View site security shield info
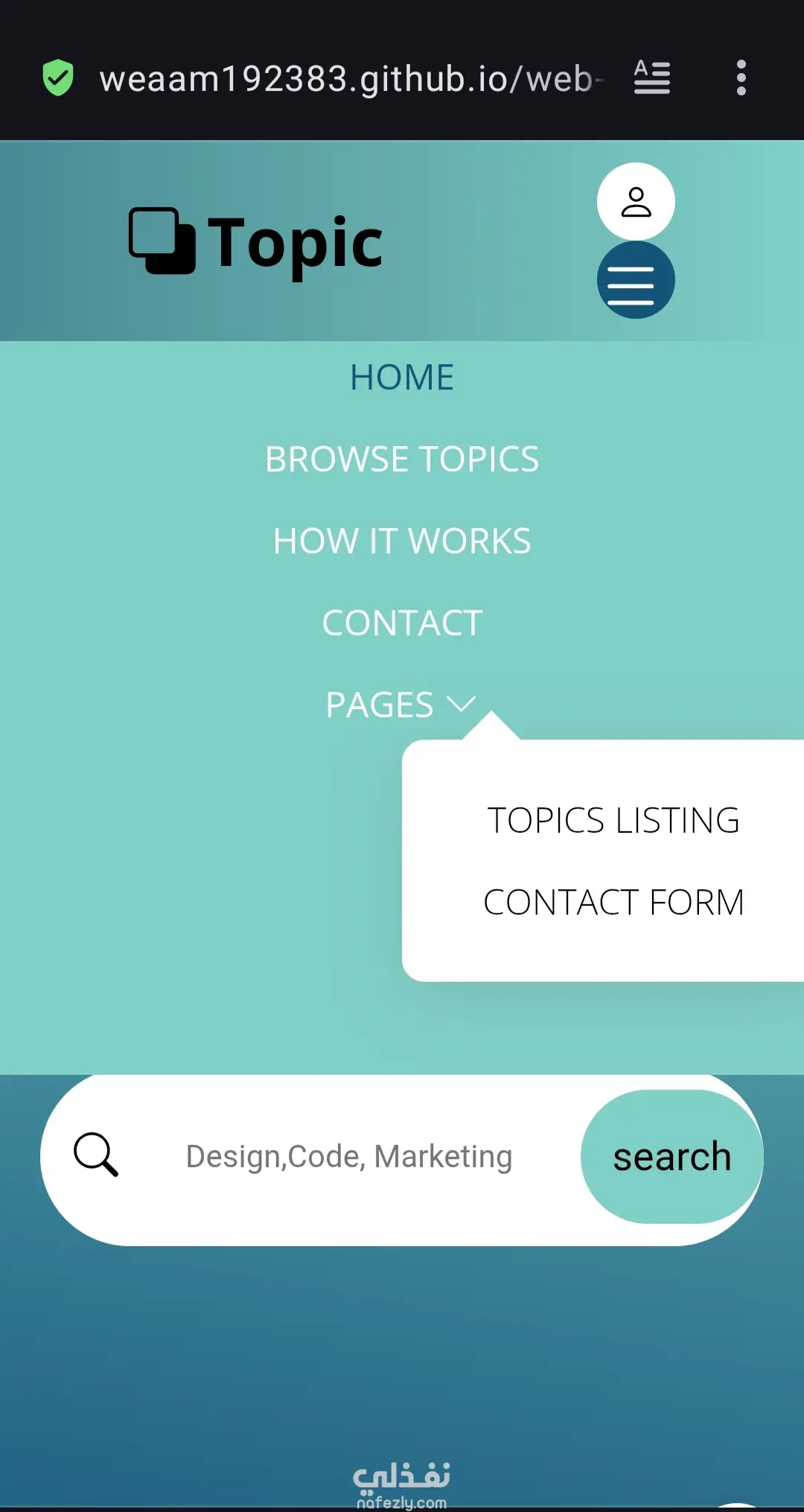This screenshot has width=804, height=1512. 58,77
